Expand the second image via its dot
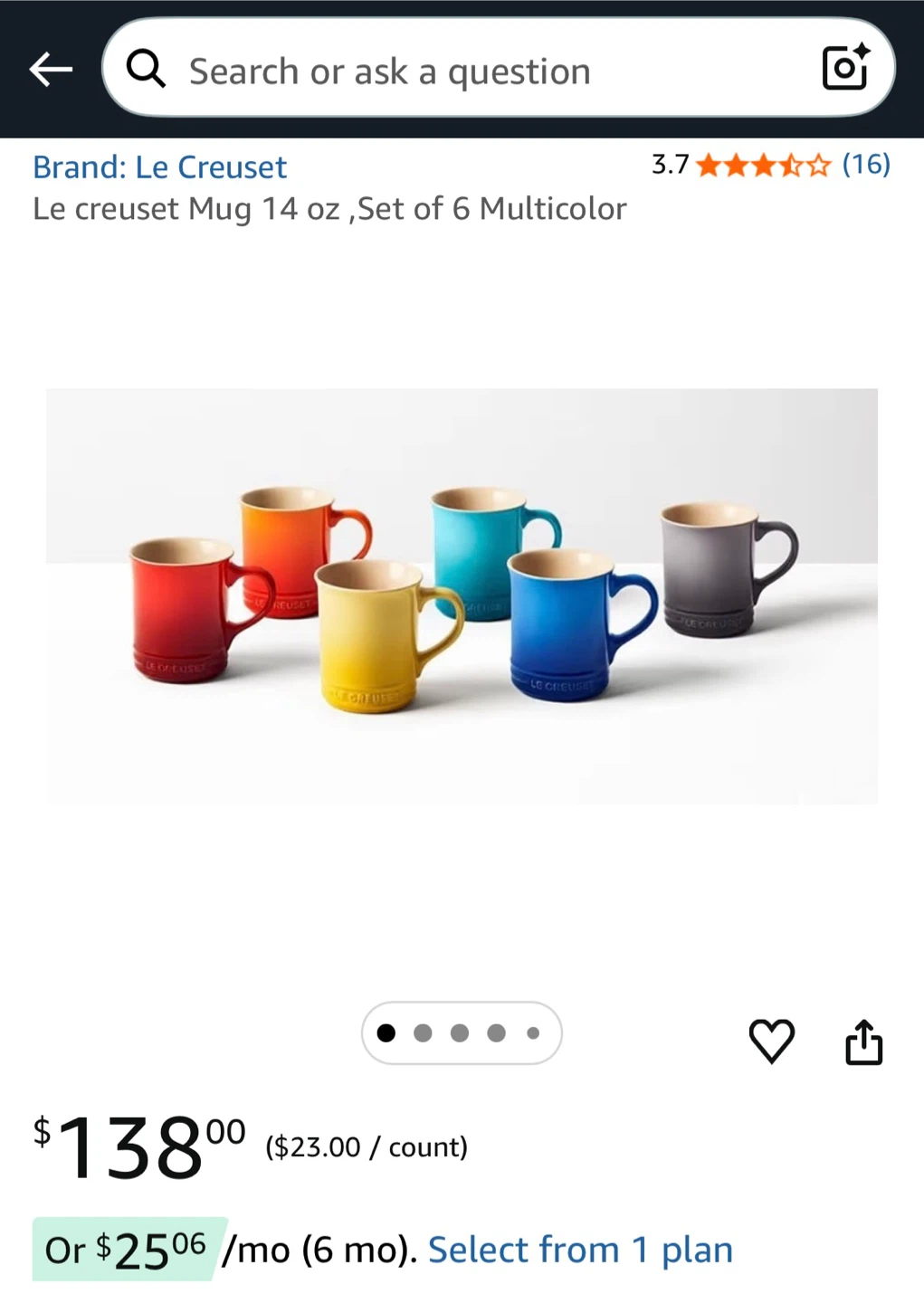The height and width of the screenshot is (1303, 924). coord(423,1033)
